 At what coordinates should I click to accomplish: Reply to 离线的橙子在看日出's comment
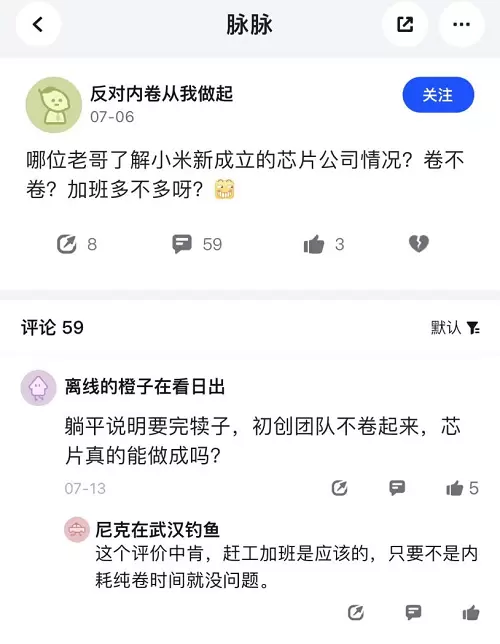(397, 488)
